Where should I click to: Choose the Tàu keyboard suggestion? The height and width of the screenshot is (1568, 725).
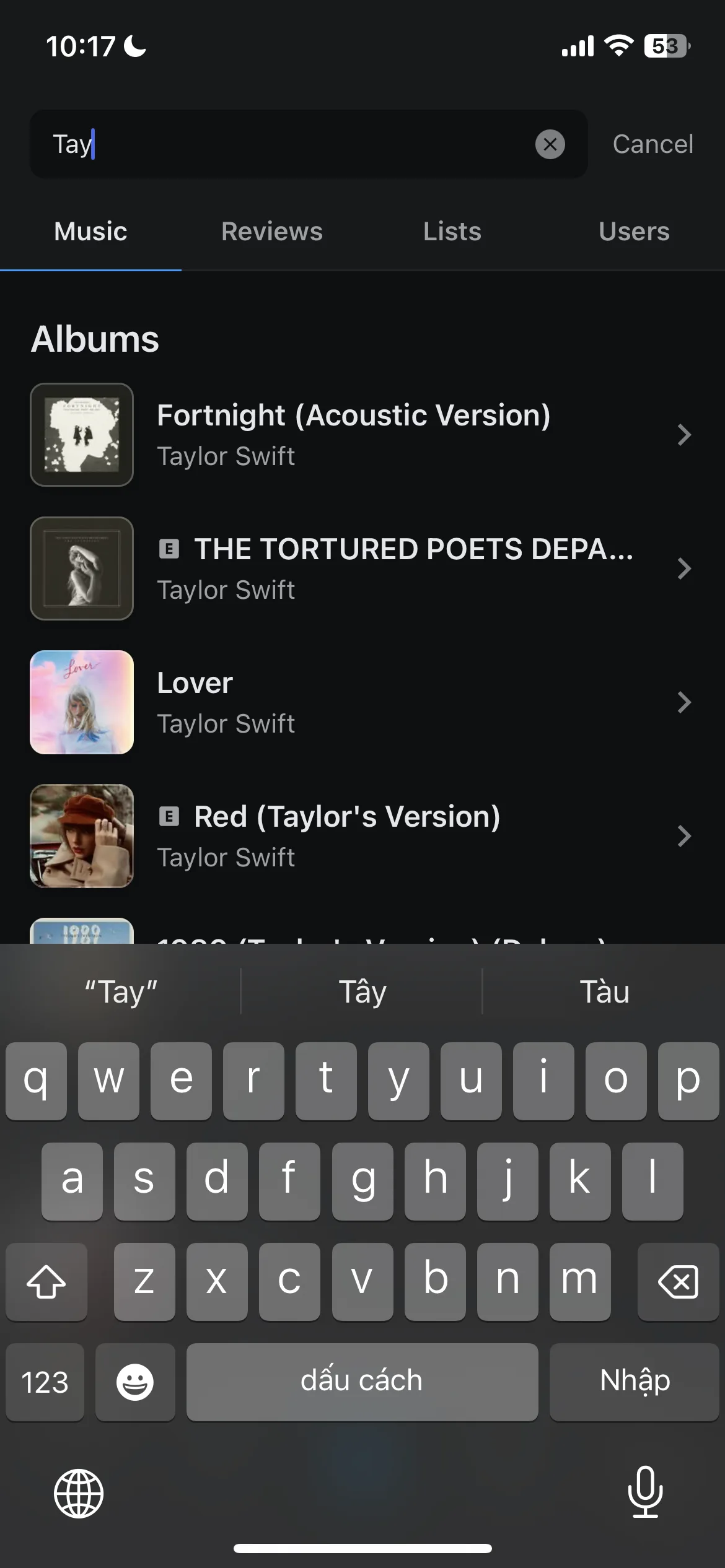[604, 992]
